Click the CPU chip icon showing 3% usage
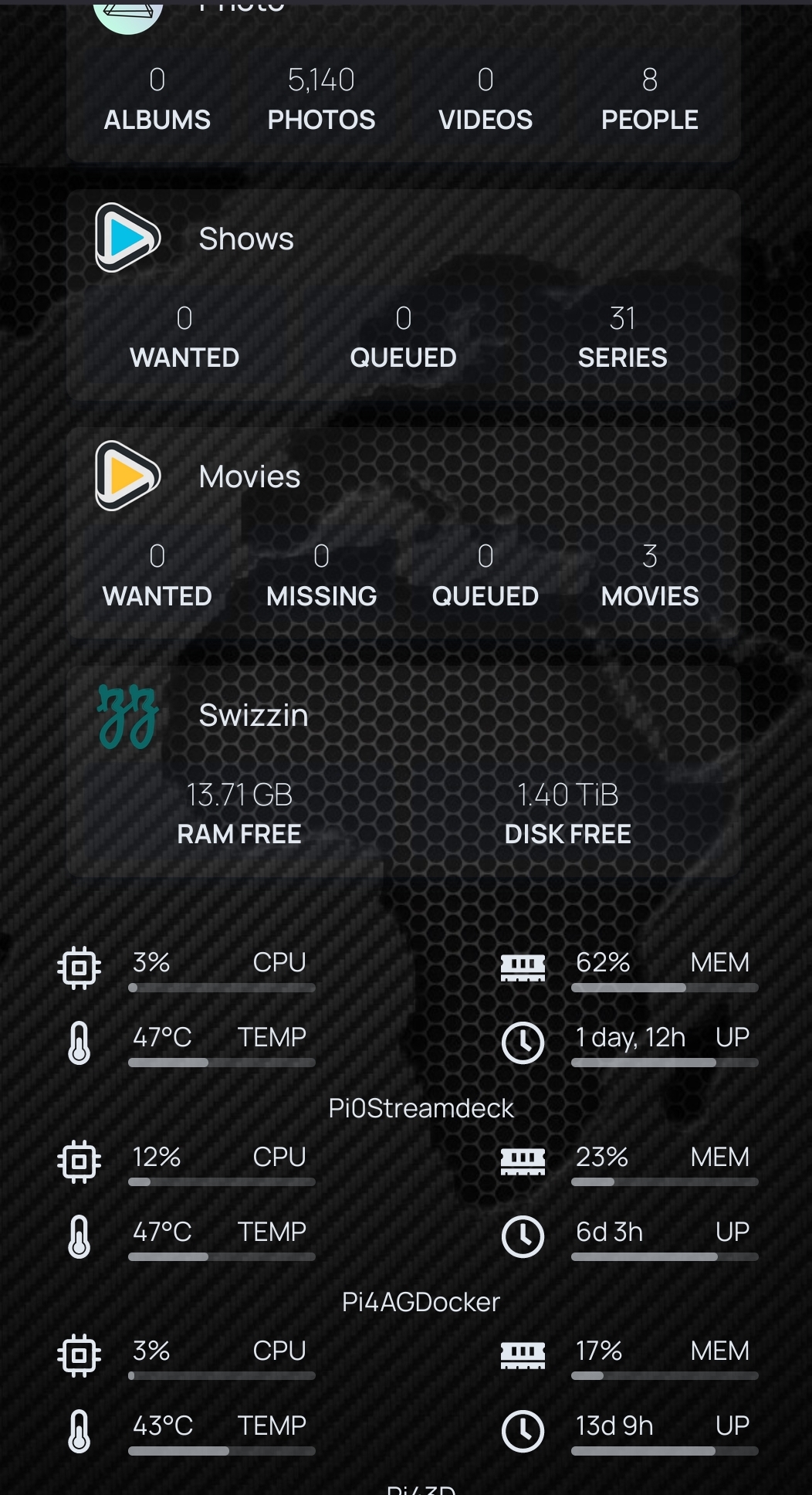The image size is (812, 1495). tap(79, 966)
